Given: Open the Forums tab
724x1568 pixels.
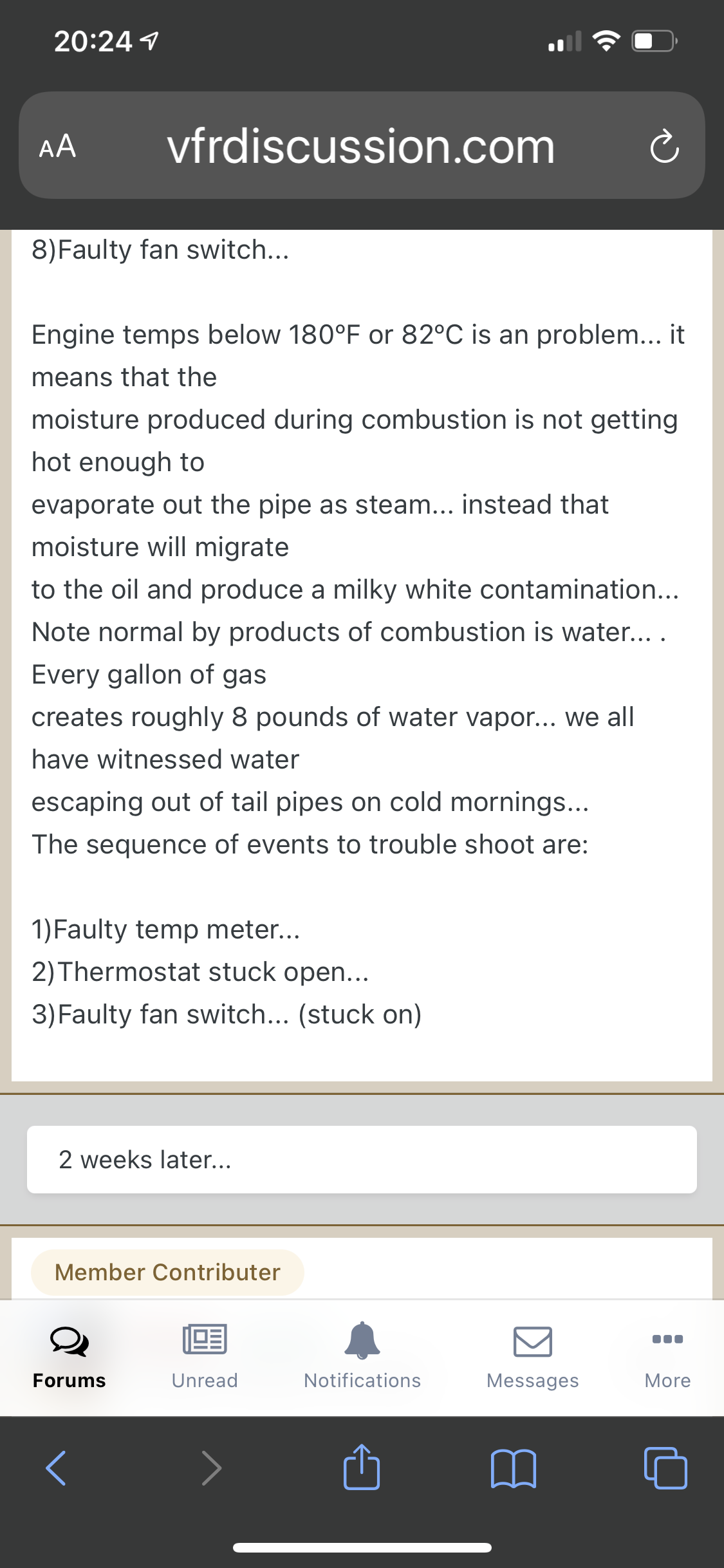Looking at the screenshot, I should 70,1356.
